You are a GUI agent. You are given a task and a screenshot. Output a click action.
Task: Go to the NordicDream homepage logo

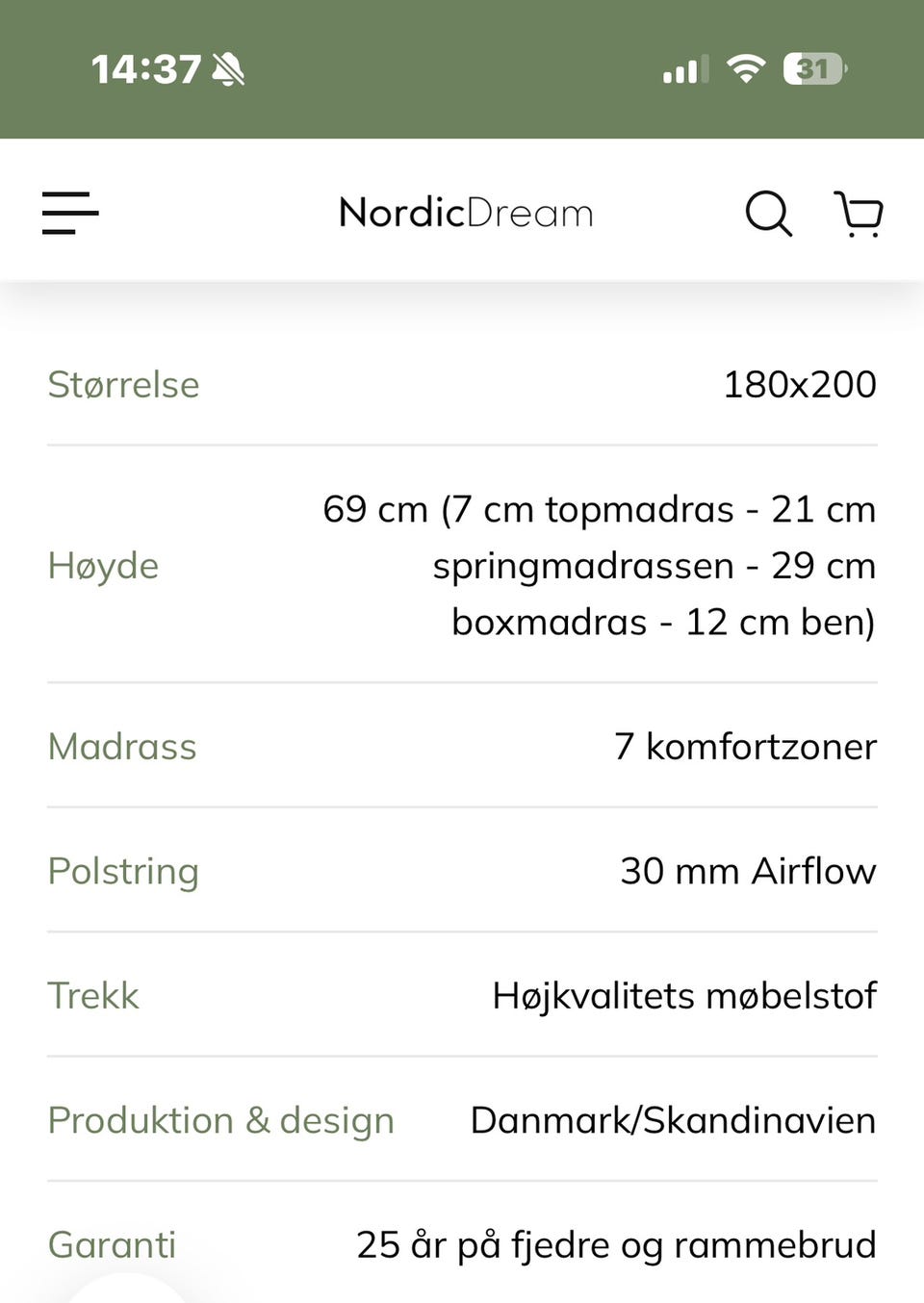point(466,213)
